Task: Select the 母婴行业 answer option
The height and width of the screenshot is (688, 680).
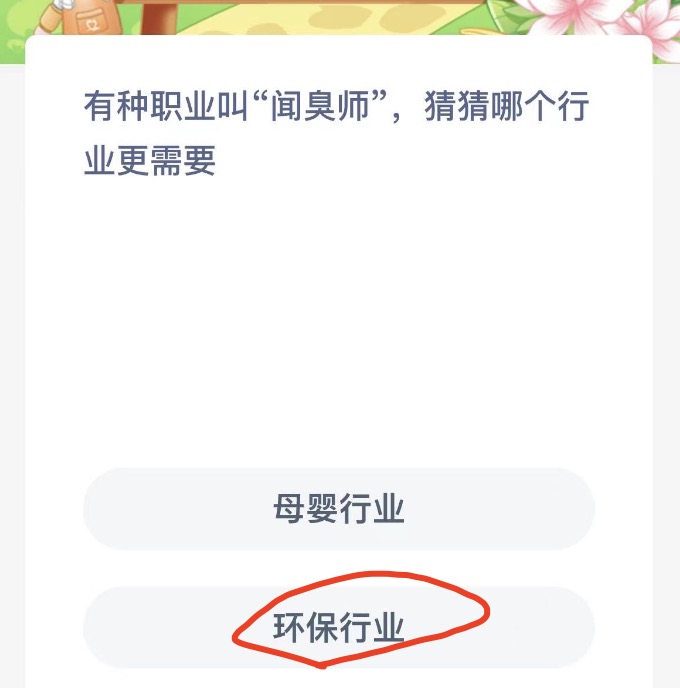Action: pos(339,509)
